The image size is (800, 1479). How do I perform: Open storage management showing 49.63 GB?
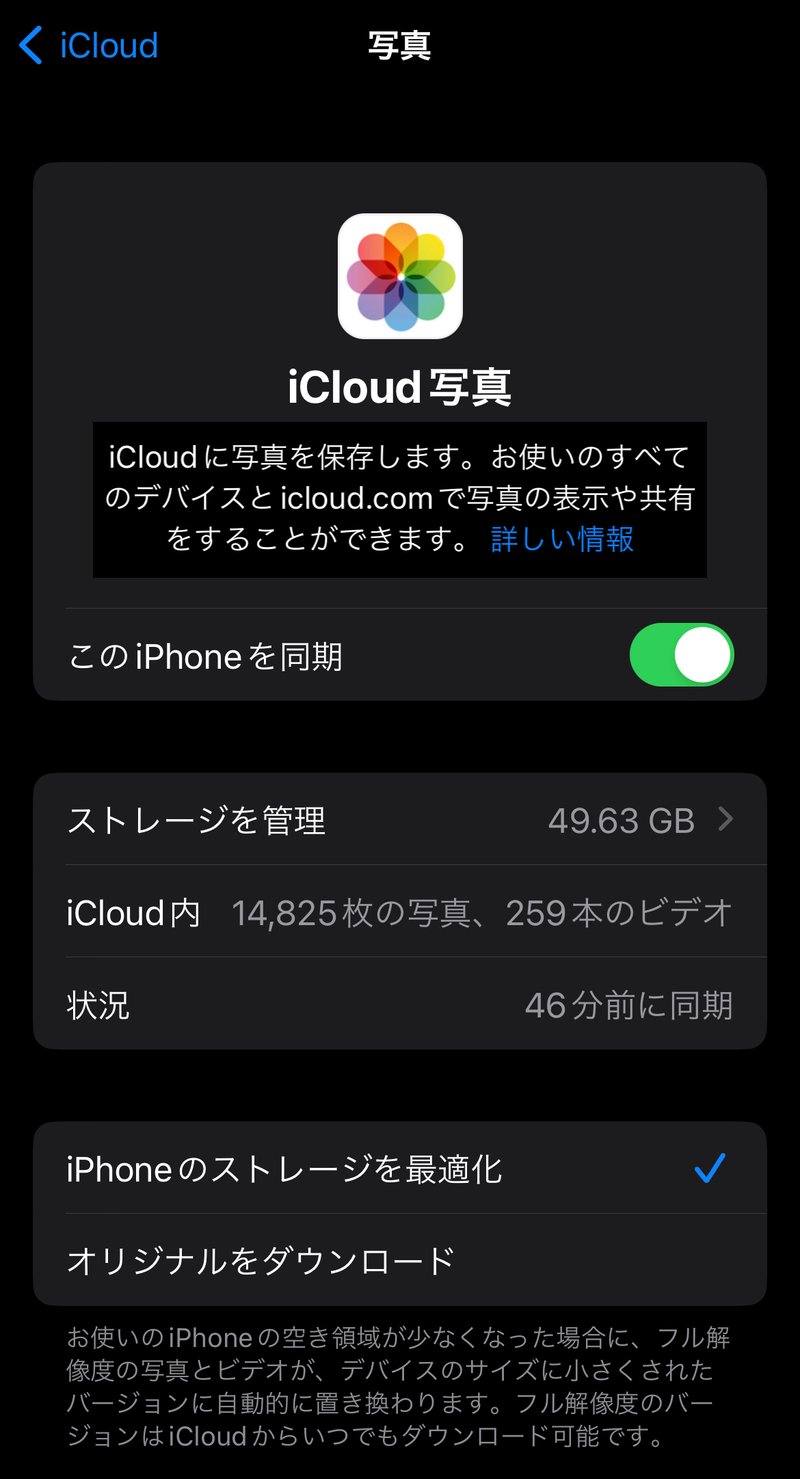click(x=400, y=820)
